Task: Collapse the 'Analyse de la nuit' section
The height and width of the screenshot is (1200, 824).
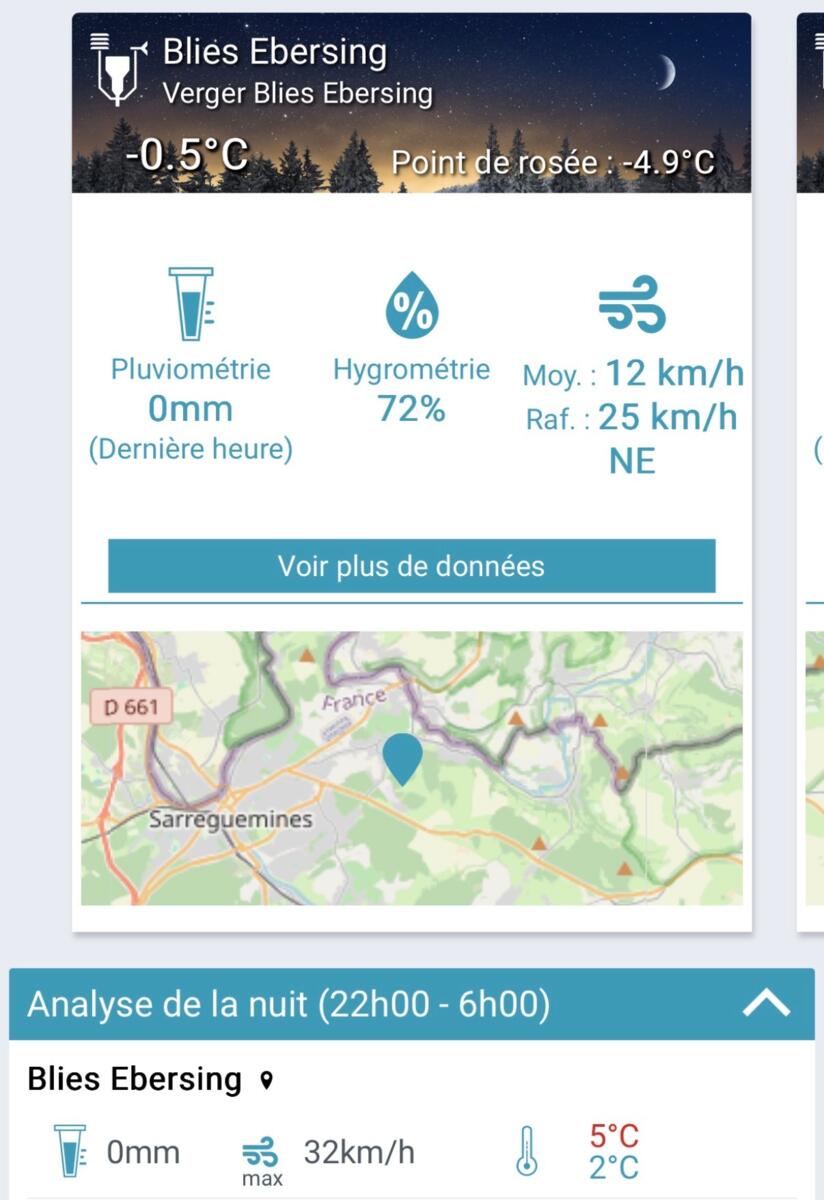Action: pyautogui.click(x=766, y=1004)
